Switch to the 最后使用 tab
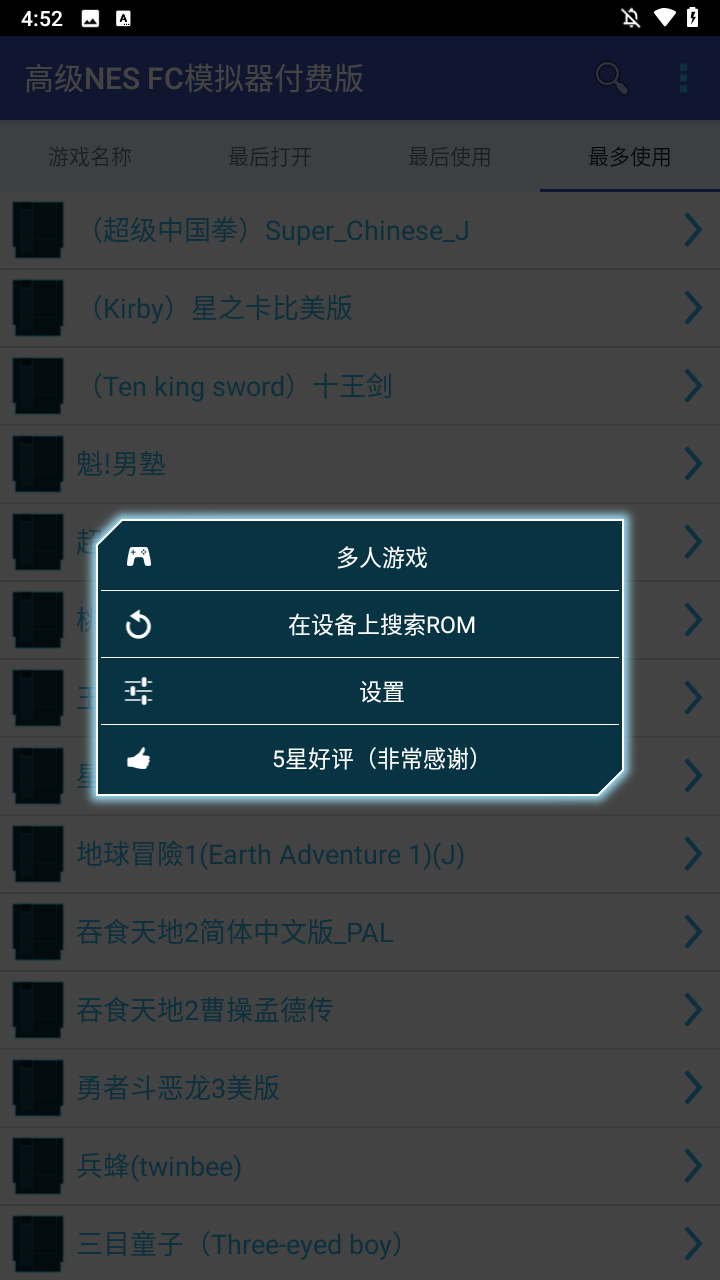720x1280 pixels. click(x=450, y=157)
